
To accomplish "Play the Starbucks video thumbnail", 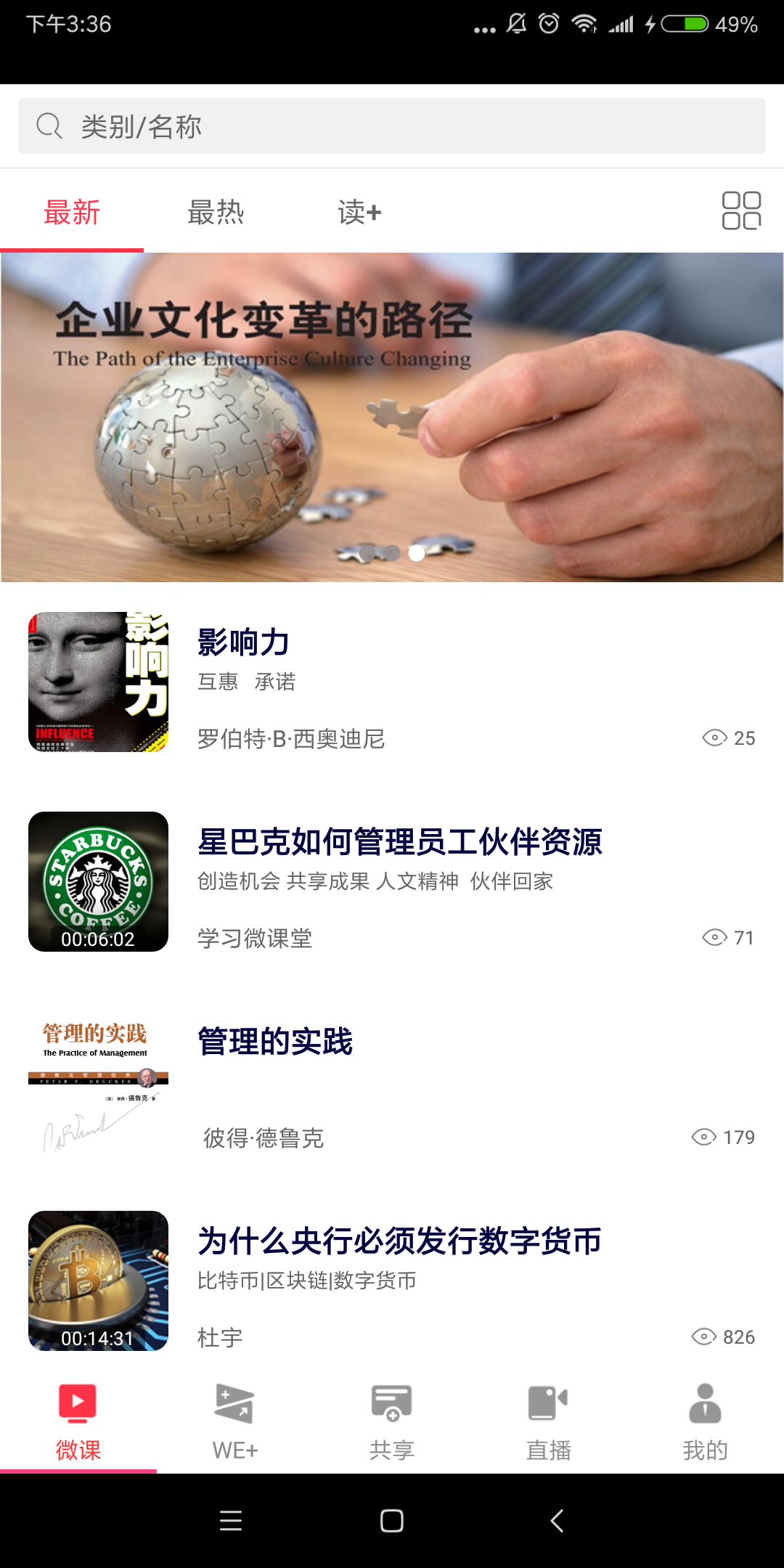I will tap(98, 882).
